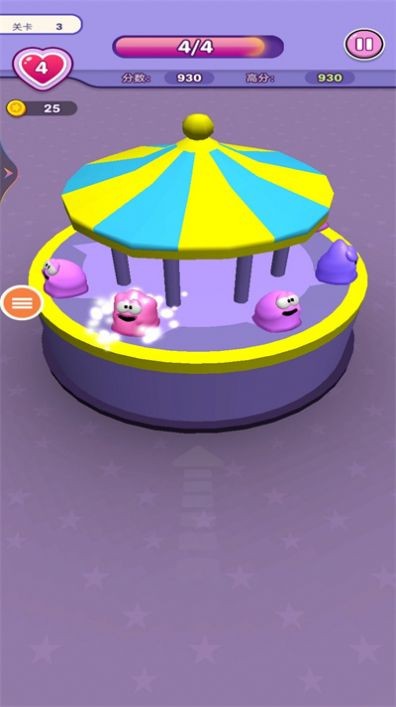396x707 pixels.
Task: Pause the game
Action: tap(364, 44)
